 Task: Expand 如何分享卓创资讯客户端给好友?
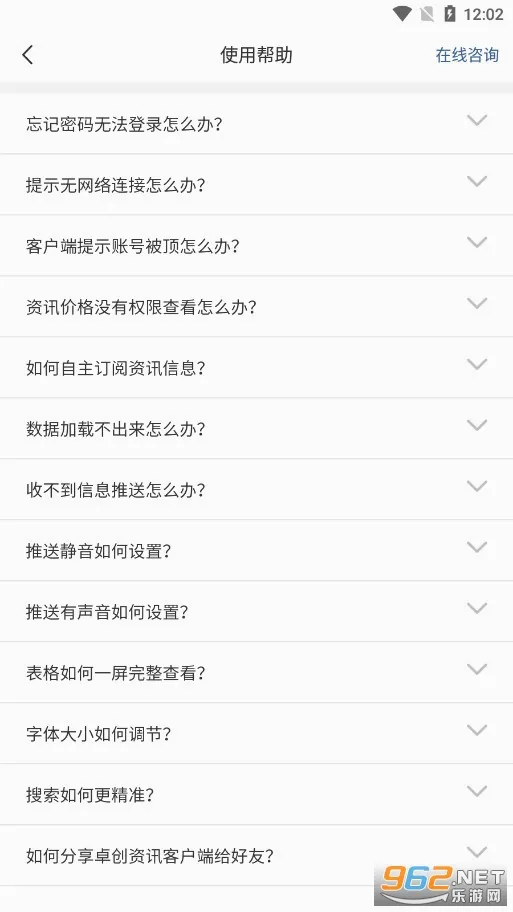(x=256, y=856)
